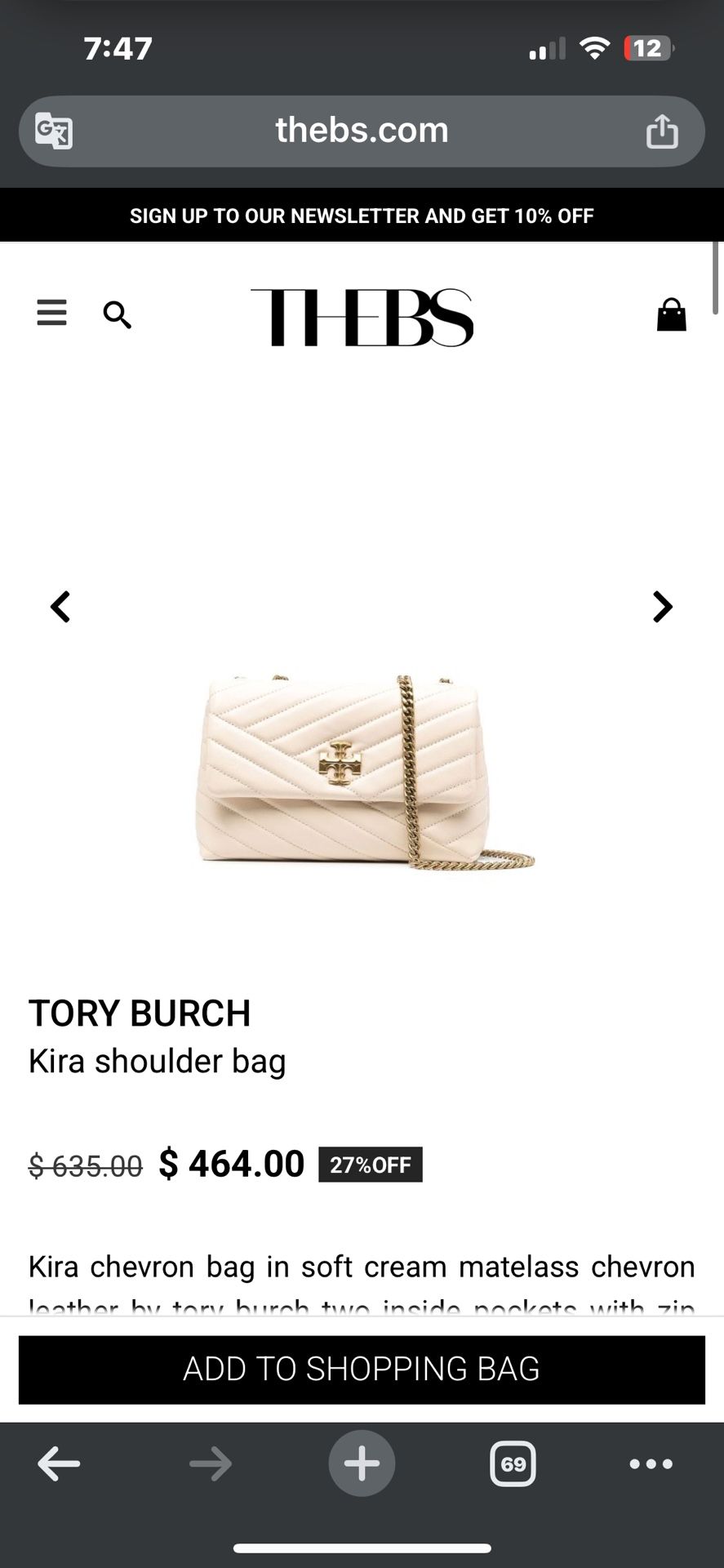Open the hamburger navigation menu

tap(51, 314)
